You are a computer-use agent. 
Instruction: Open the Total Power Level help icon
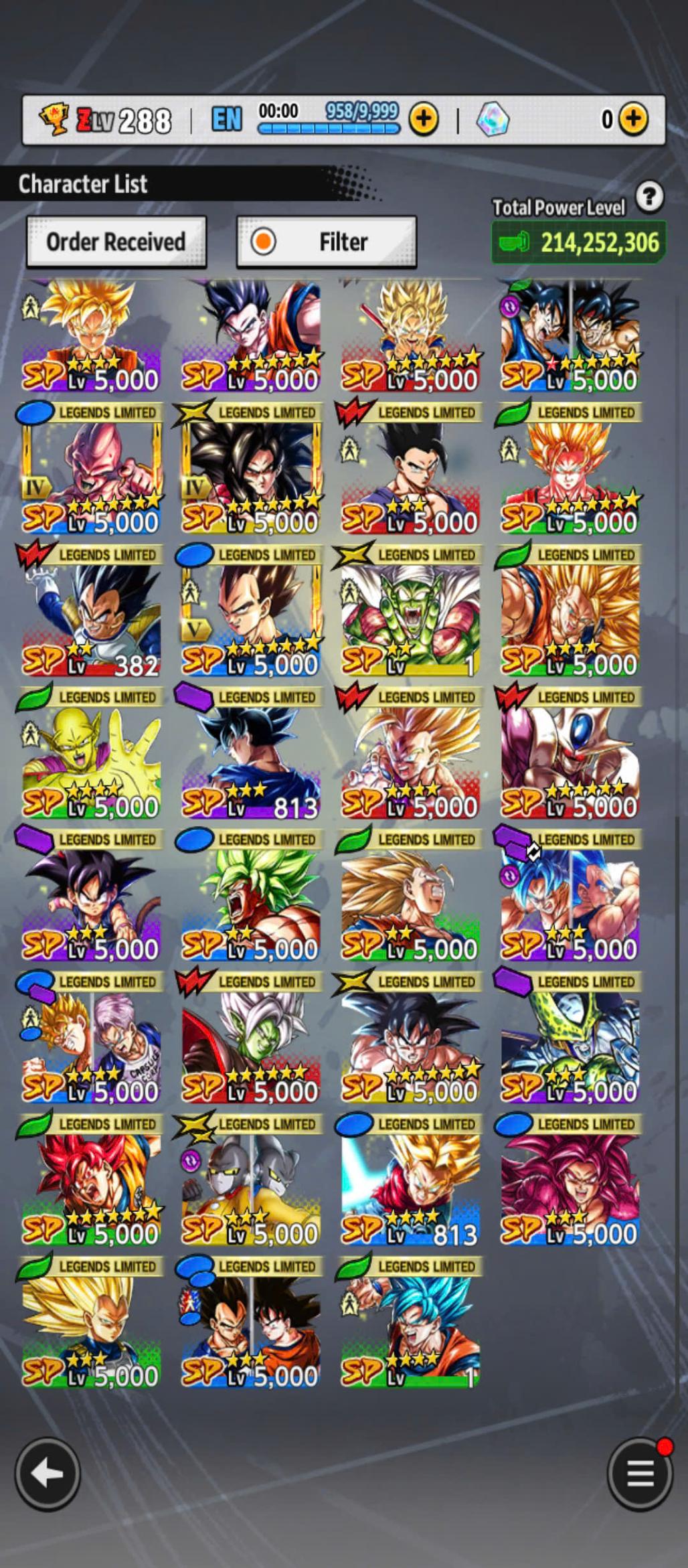pos(649,198)
